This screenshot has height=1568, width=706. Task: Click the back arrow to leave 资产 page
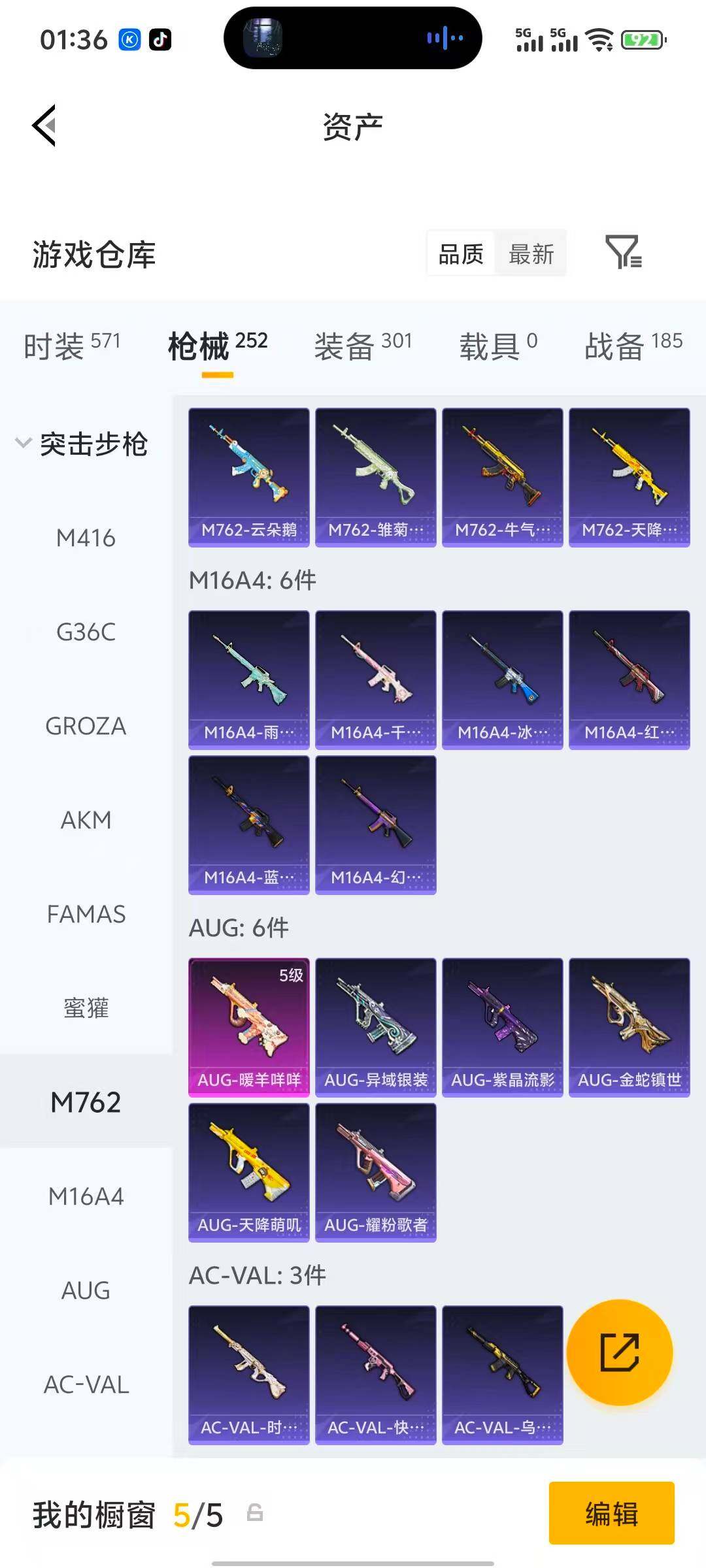point(44,125)
